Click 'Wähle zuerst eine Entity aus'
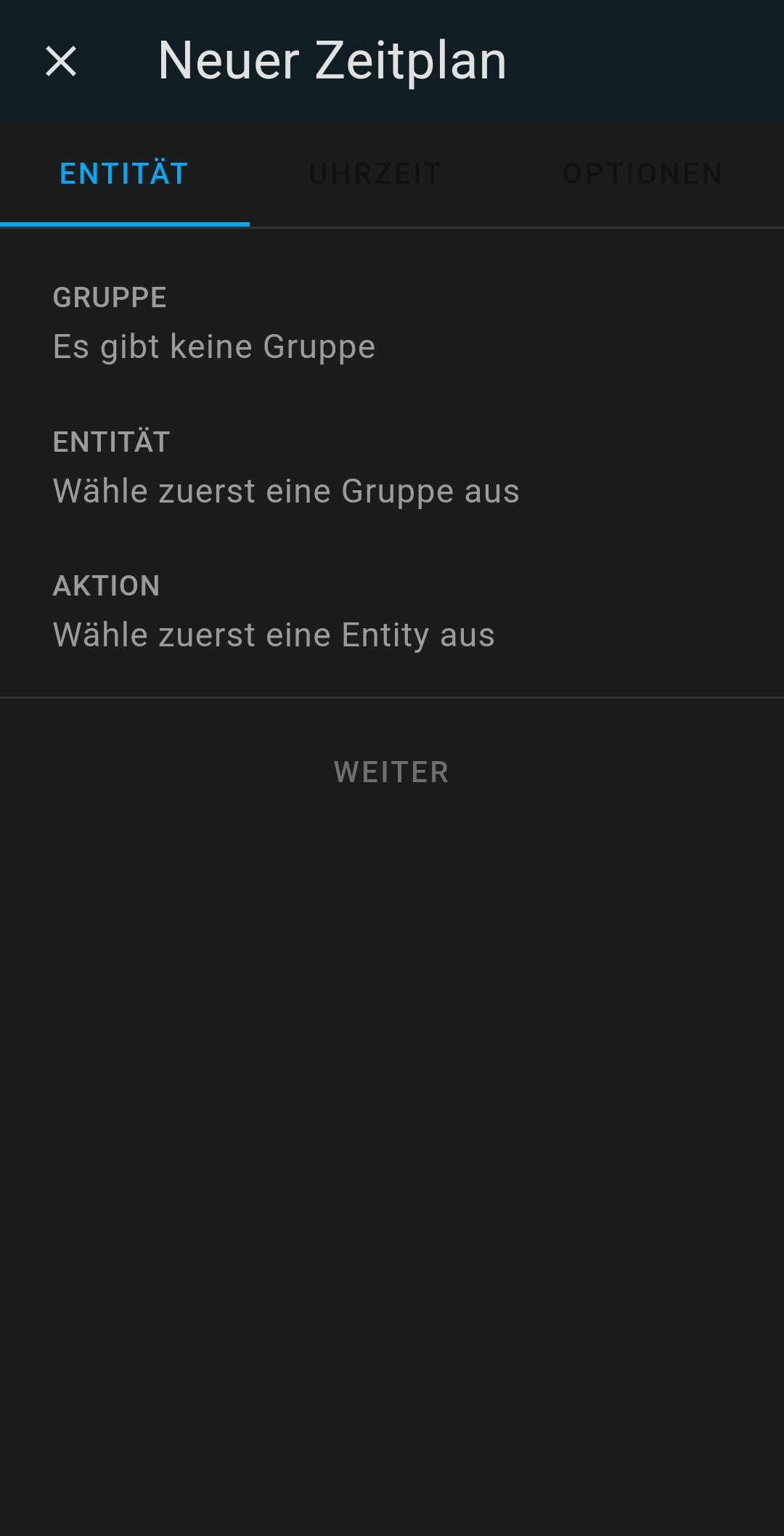 [x=273, y=633]
